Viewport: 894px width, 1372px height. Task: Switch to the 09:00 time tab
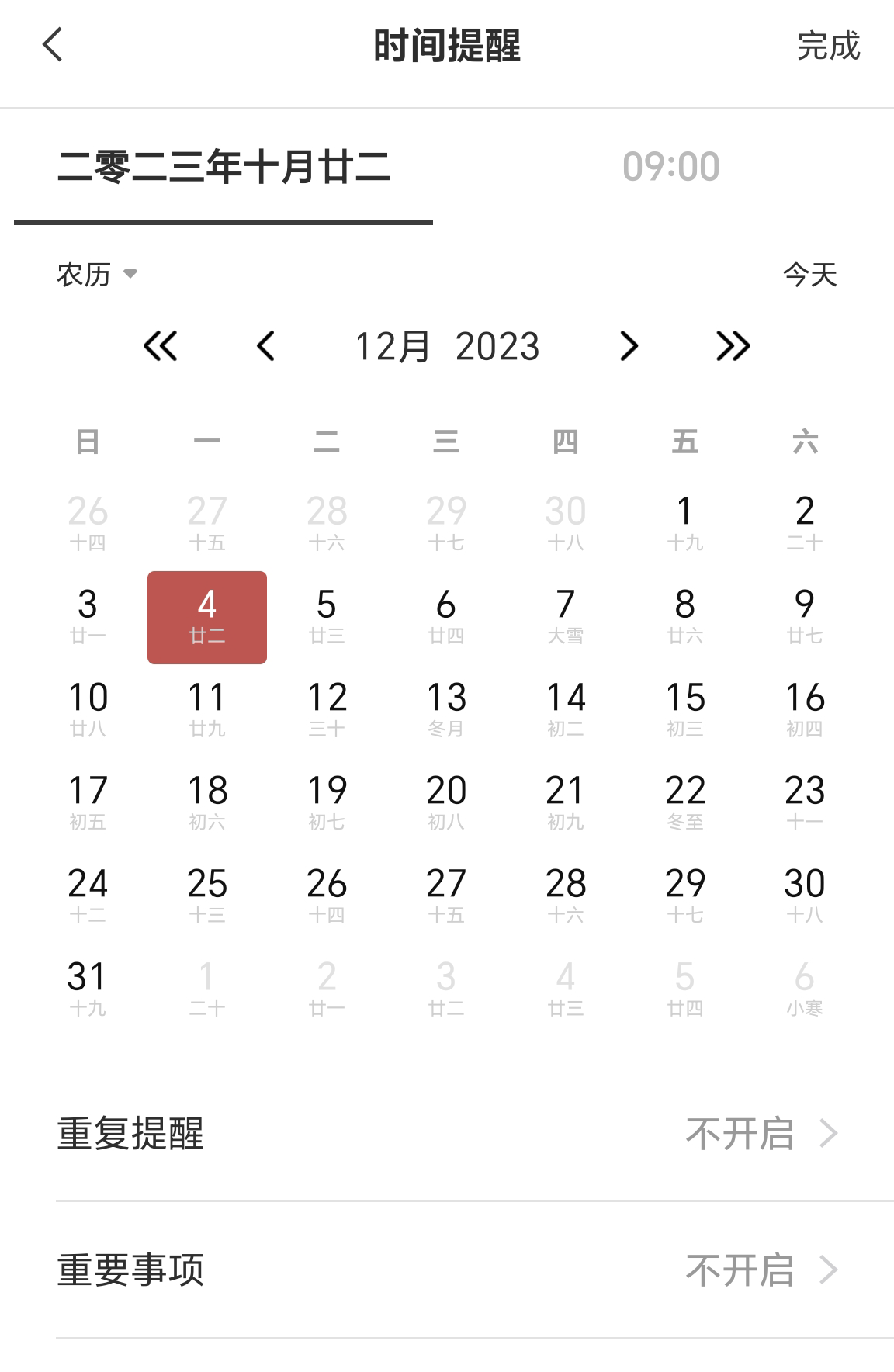670,168
